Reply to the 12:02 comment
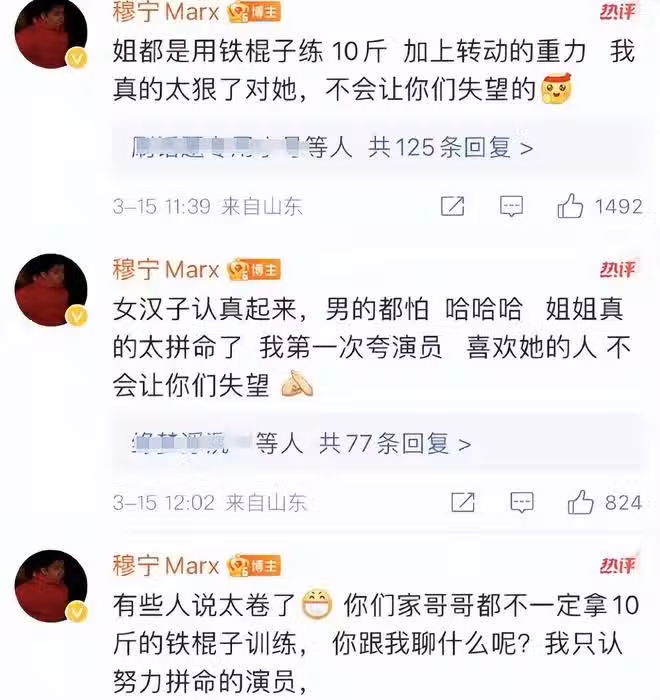The image size is (660, 700). click(522, 501)
